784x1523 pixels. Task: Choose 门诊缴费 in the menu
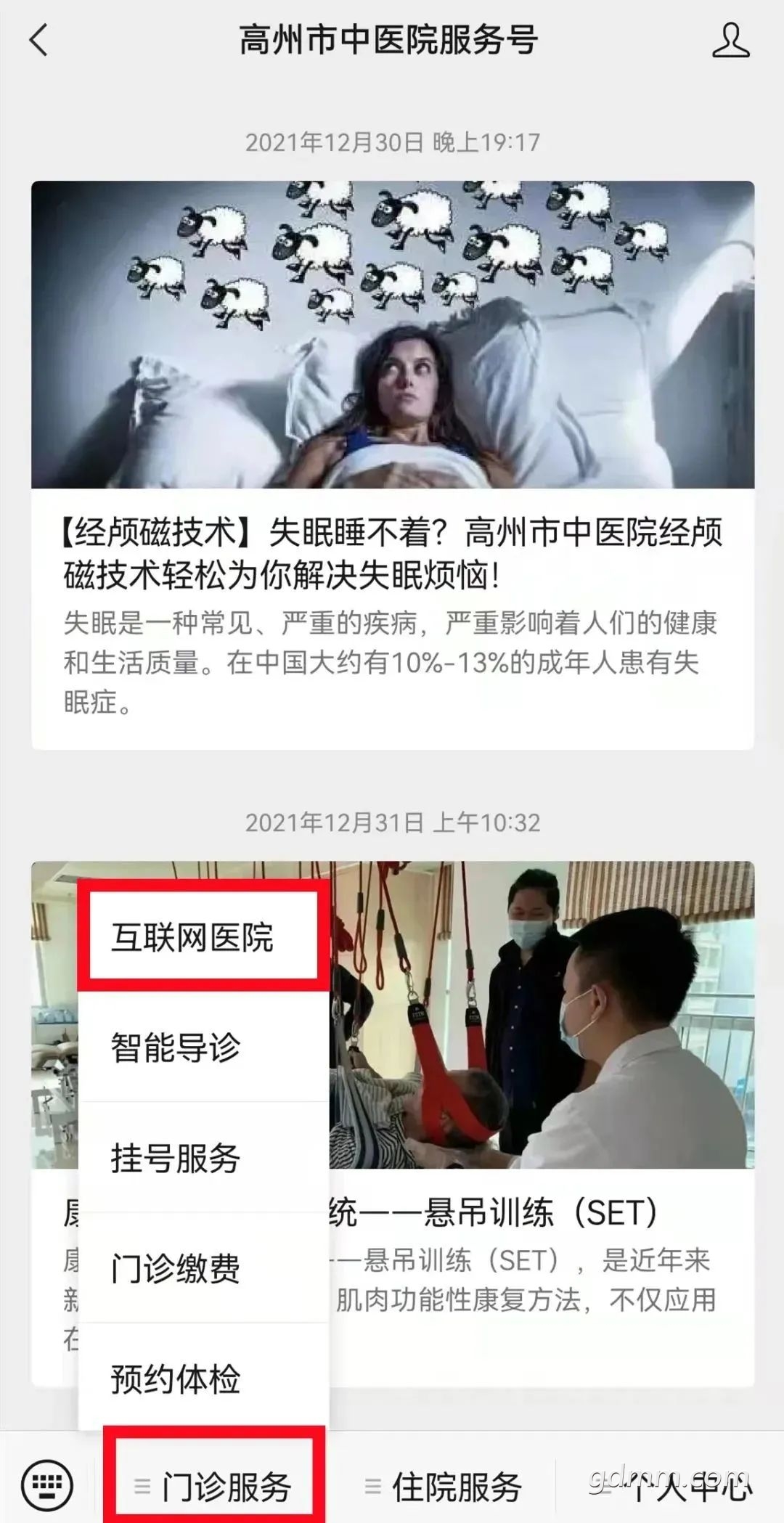pos(204,1267)
